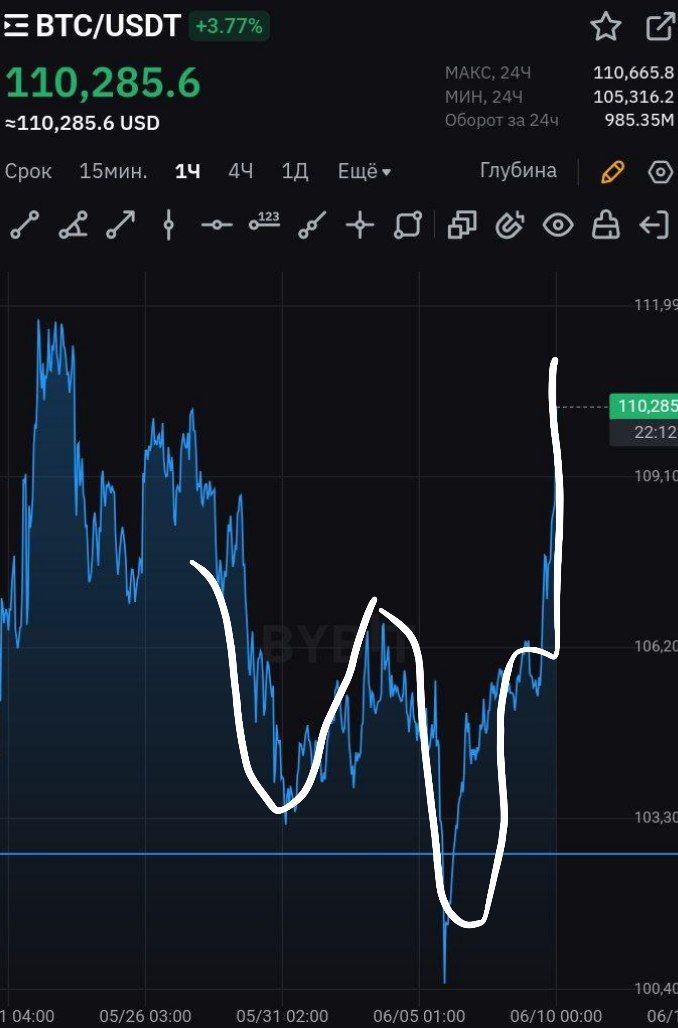Hide drawings with the eye icon
This screenshot has width=678, height=1028.
(558, 226)
